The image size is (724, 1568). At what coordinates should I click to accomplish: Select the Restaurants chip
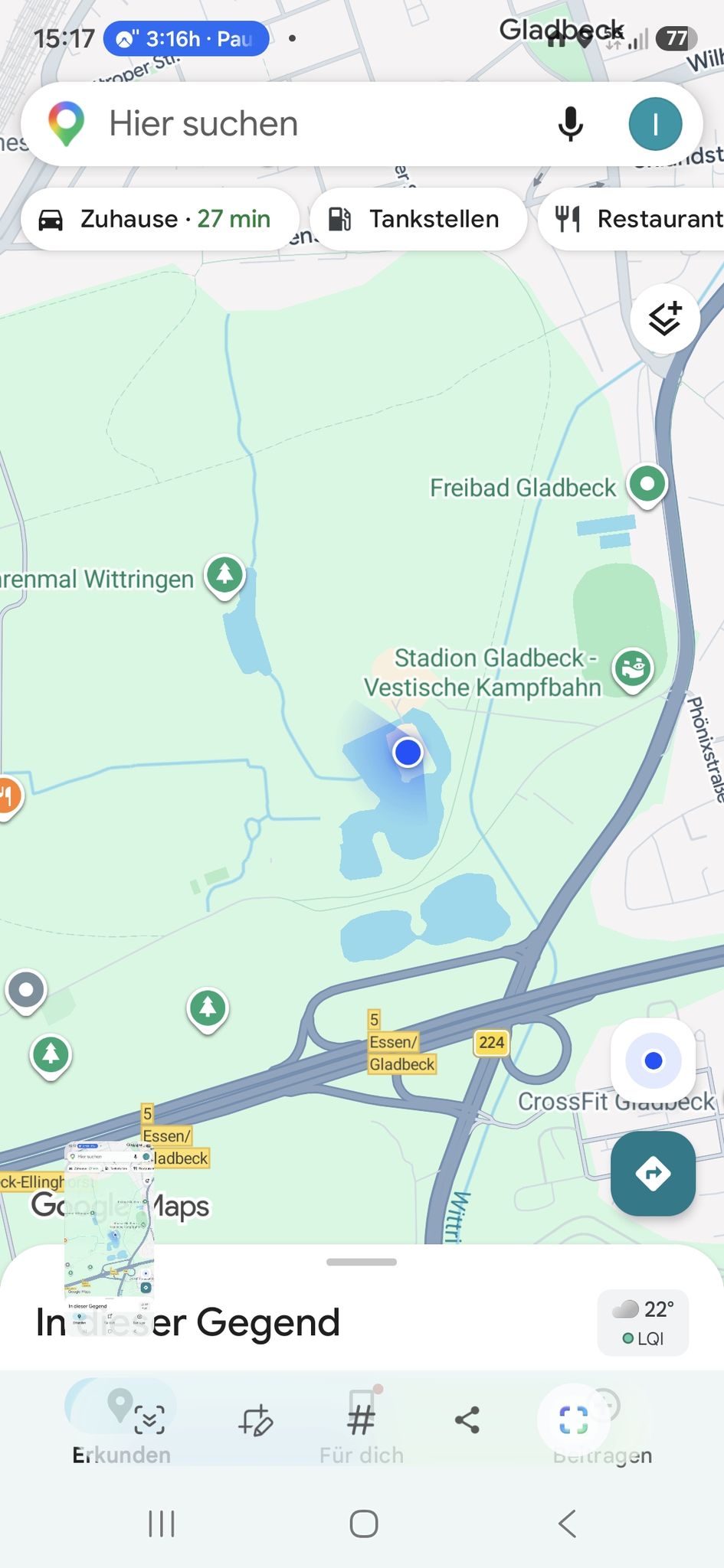coord(632,219)
